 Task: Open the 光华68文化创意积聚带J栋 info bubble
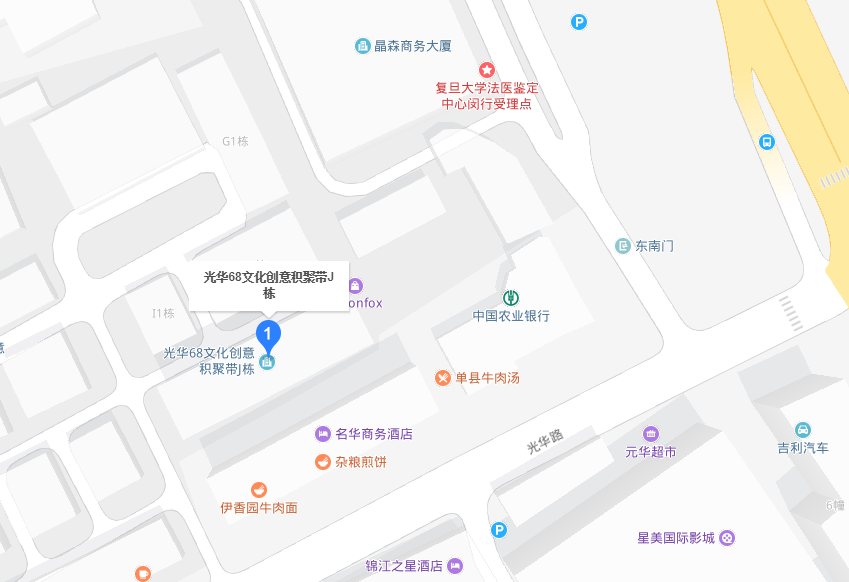pos(268,285)
